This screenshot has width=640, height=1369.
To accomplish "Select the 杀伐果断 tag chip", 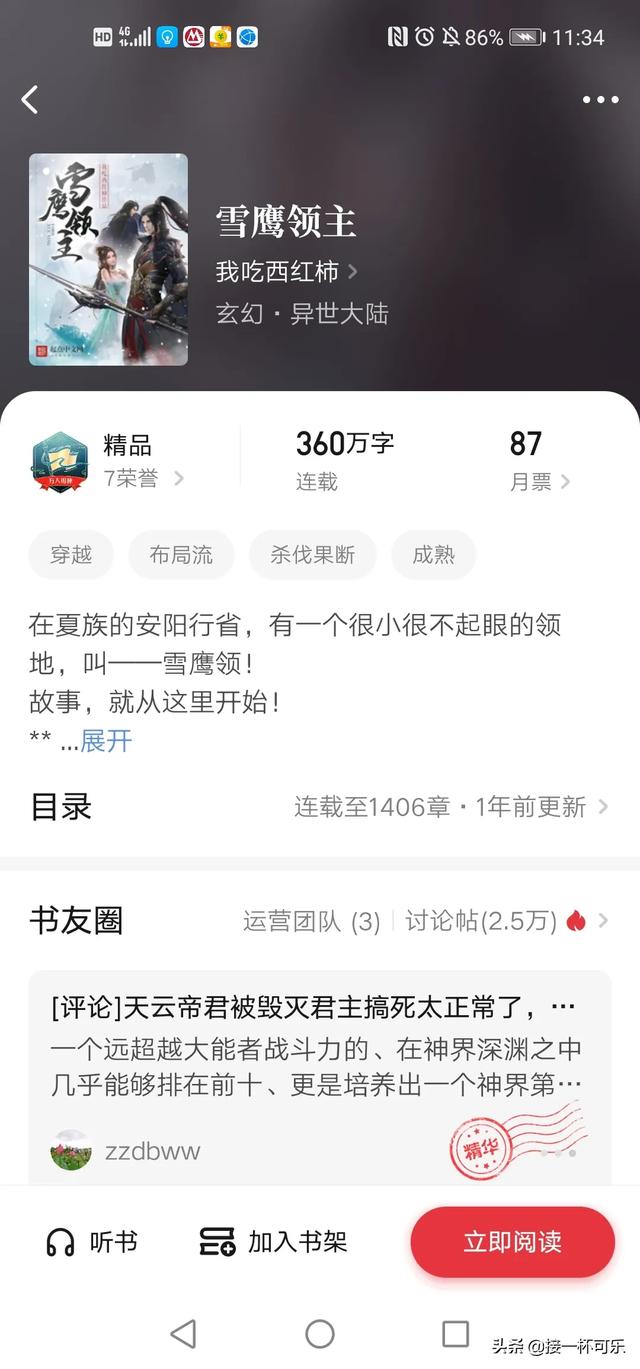I will (x=312, y=555).
